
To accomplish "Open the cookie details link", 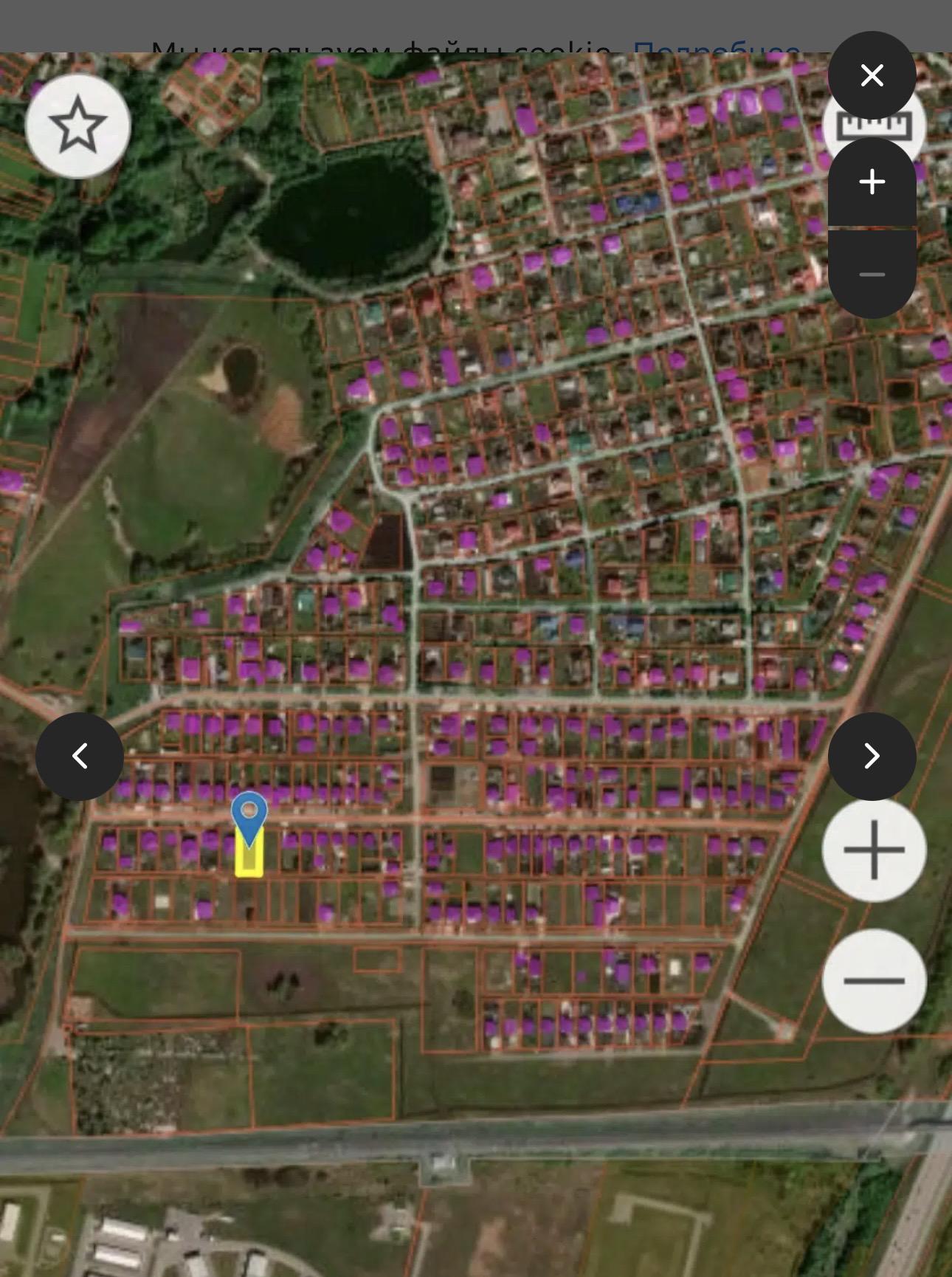I will point(716,49).
